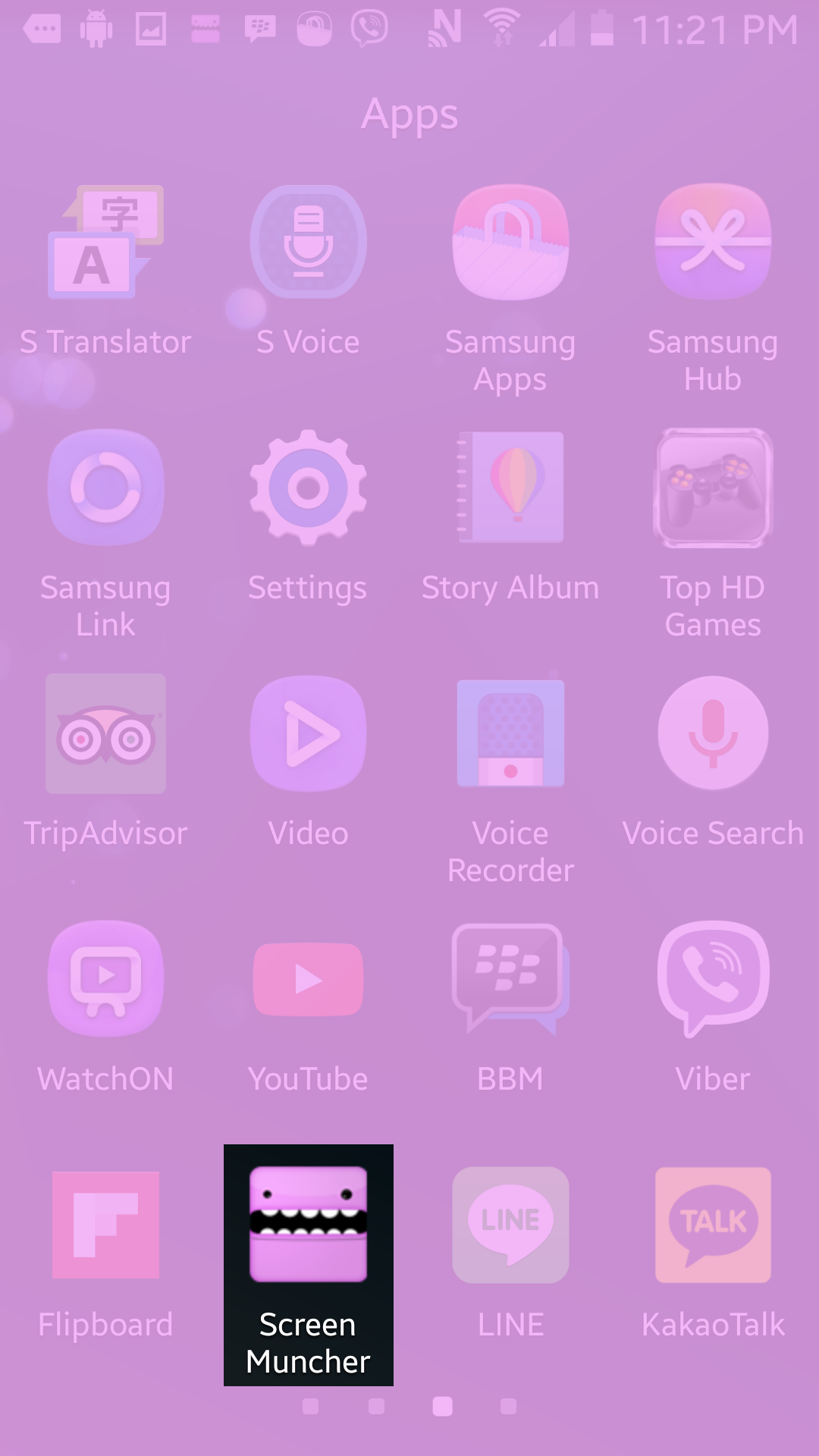Screen dimensions: 819x1456
Task: Open the Settings app
Action: tap(307, 488)
